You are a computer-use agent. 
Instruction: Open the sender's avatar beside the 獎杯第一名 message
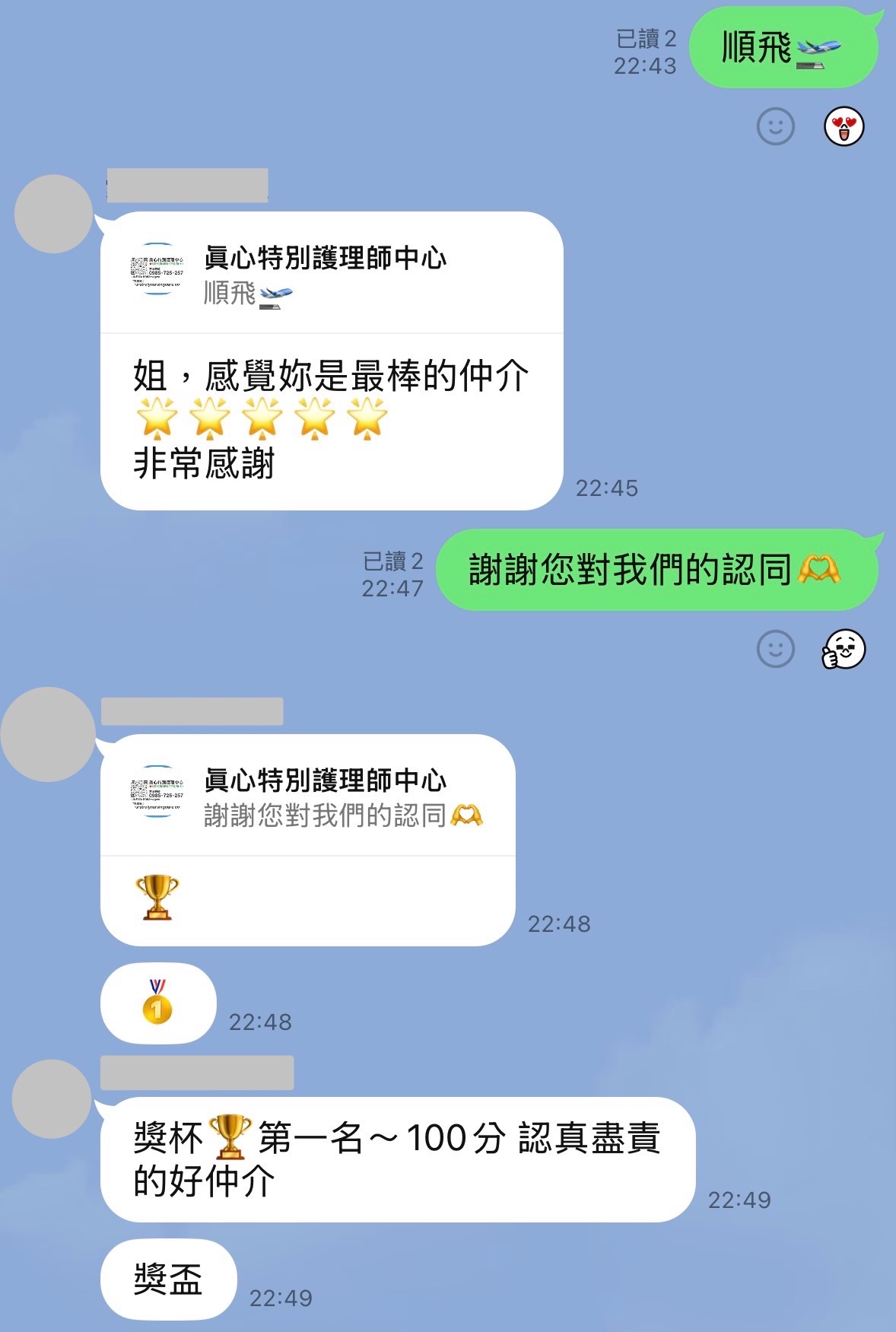pos(52,1098)
